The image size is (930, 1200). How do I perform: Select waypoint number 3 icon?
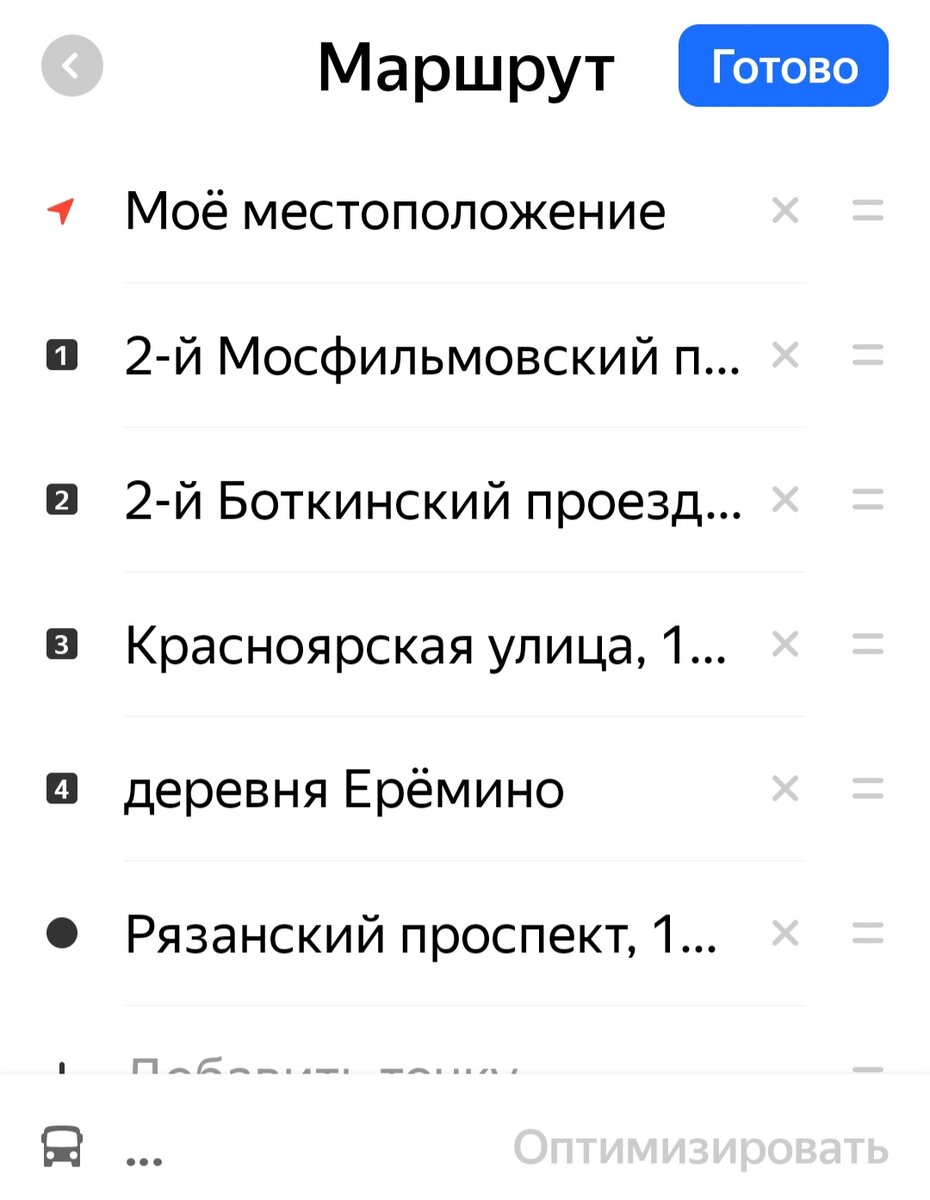coord(60,644)
